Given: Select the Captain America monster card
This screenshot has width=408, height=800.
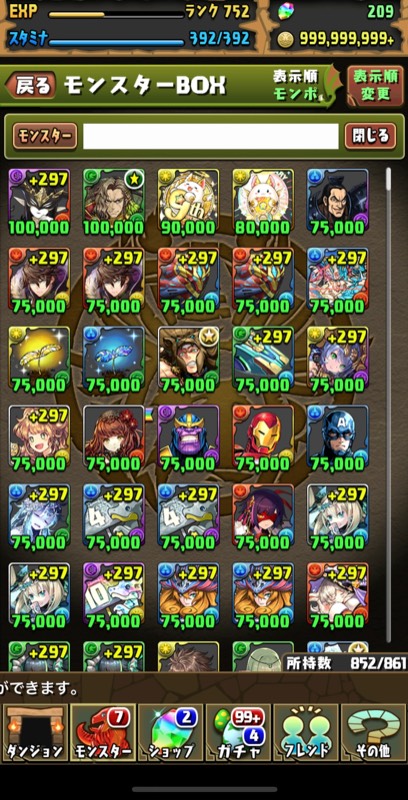Looking at the screenshot, I should (338, 437).
